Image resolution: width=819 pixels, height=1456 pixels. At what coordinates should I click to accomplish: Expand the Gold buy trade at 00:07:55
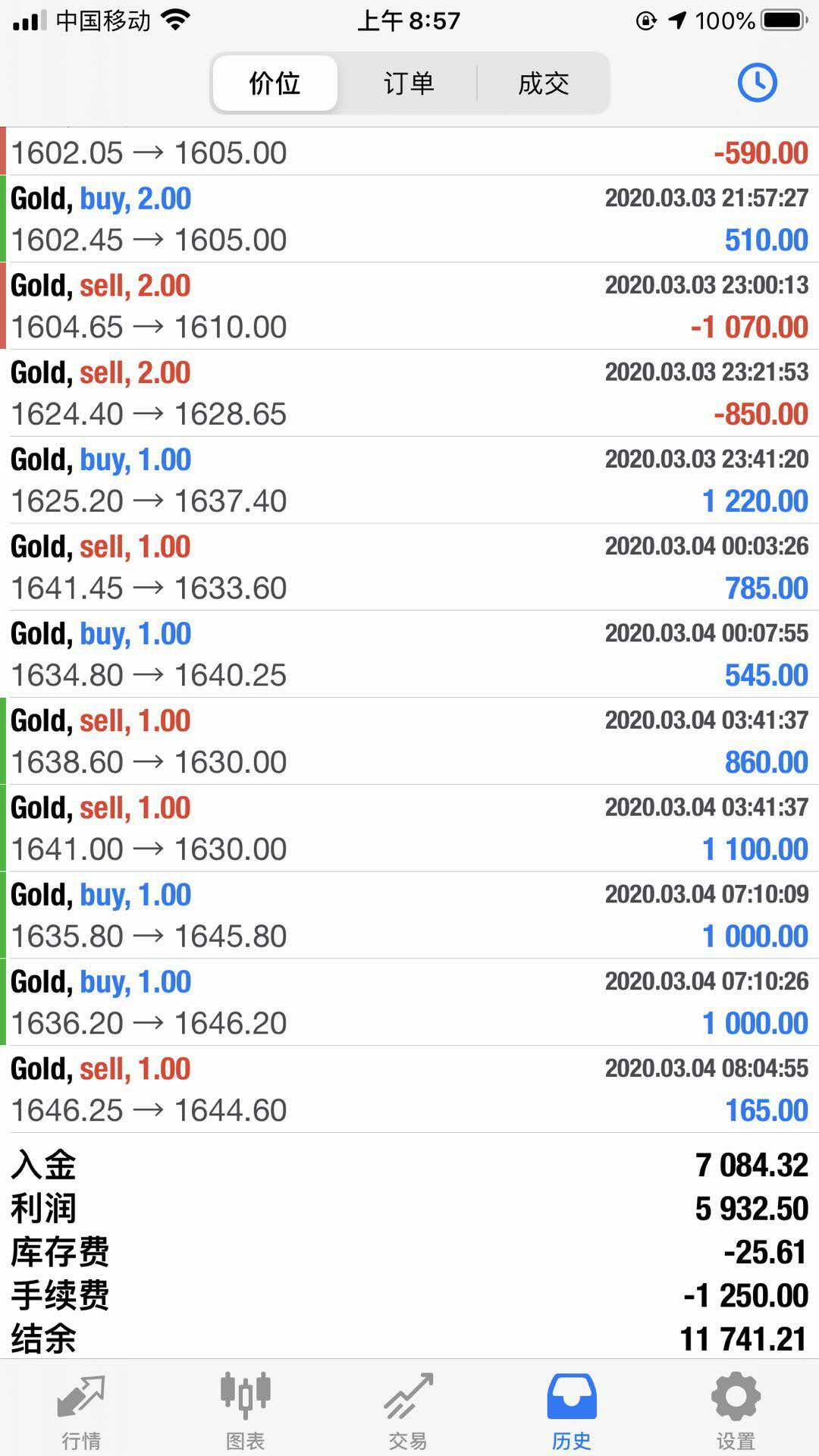[x=409, y=654]
